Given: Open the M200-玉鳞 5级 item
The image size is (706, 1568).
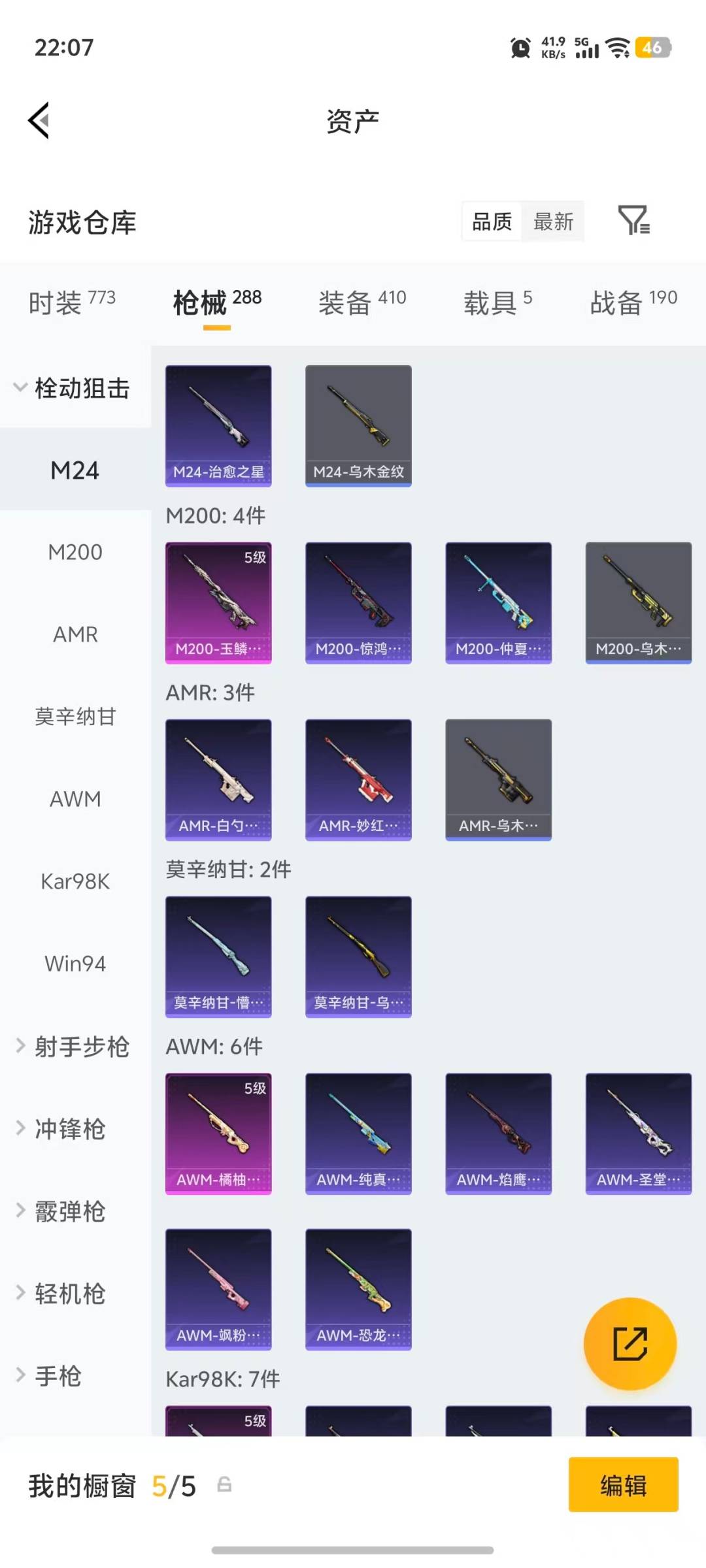Looking at the screenshot, I should 218,600.
